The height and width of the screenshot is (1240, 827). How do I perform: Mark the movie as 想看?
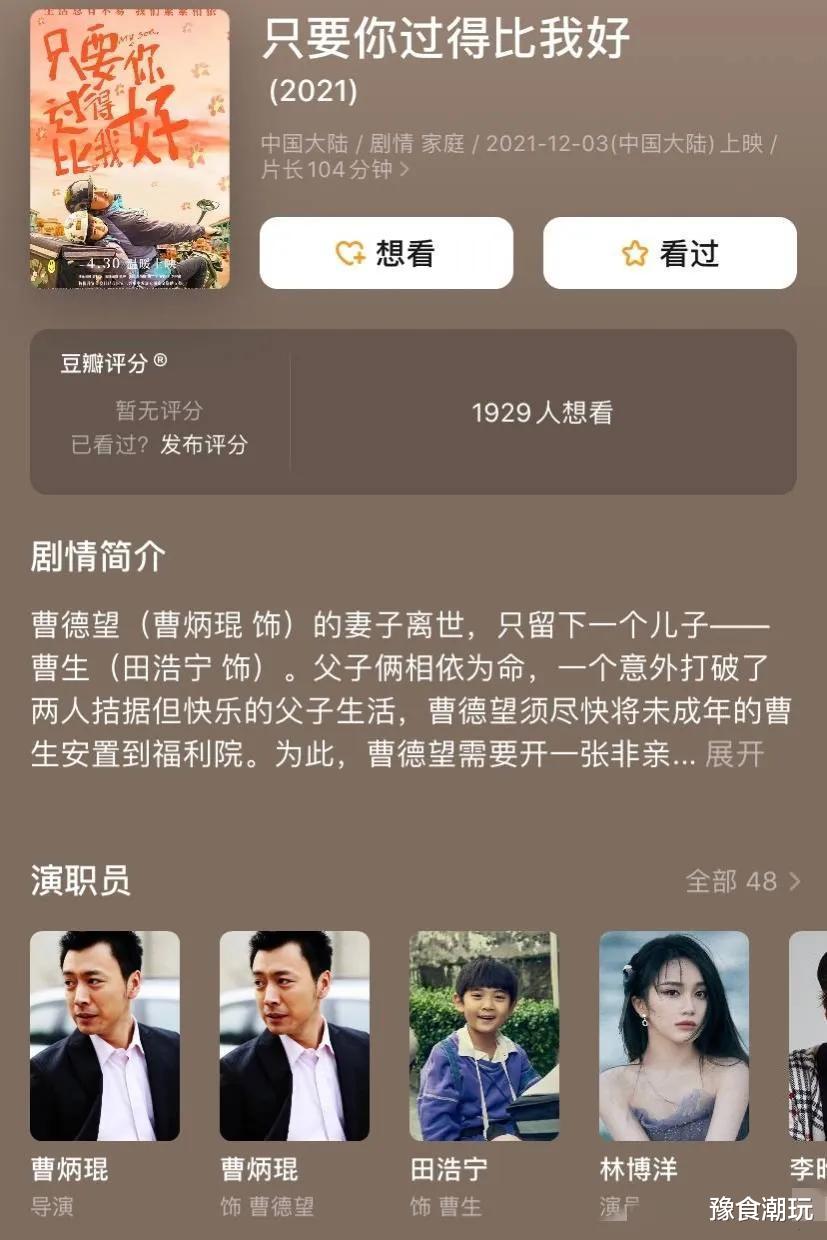click(x=386, y=254)
